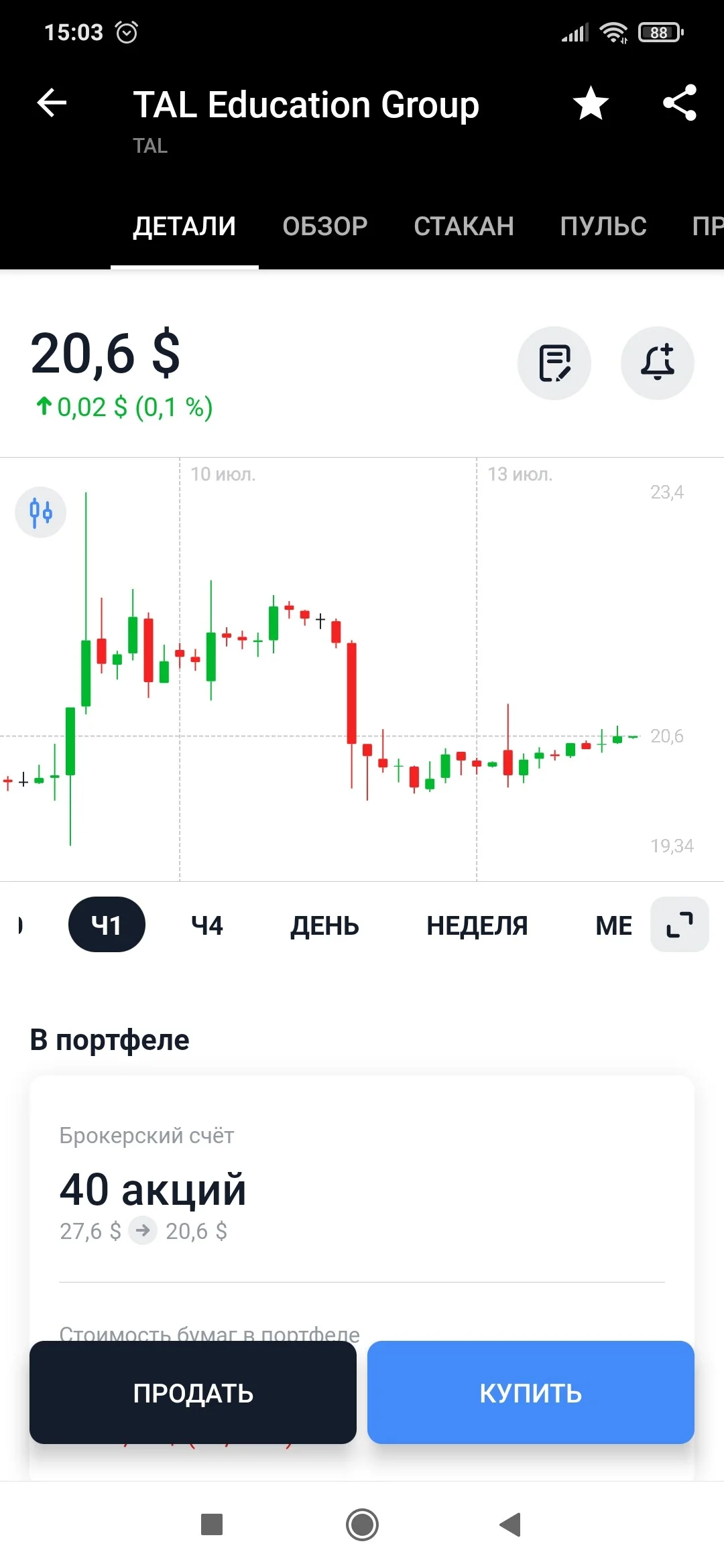This screenshot has height=1568, width=724.
Task: Go back using the app bar arrow
Action: pyautogui.click(x=52, y=103)
